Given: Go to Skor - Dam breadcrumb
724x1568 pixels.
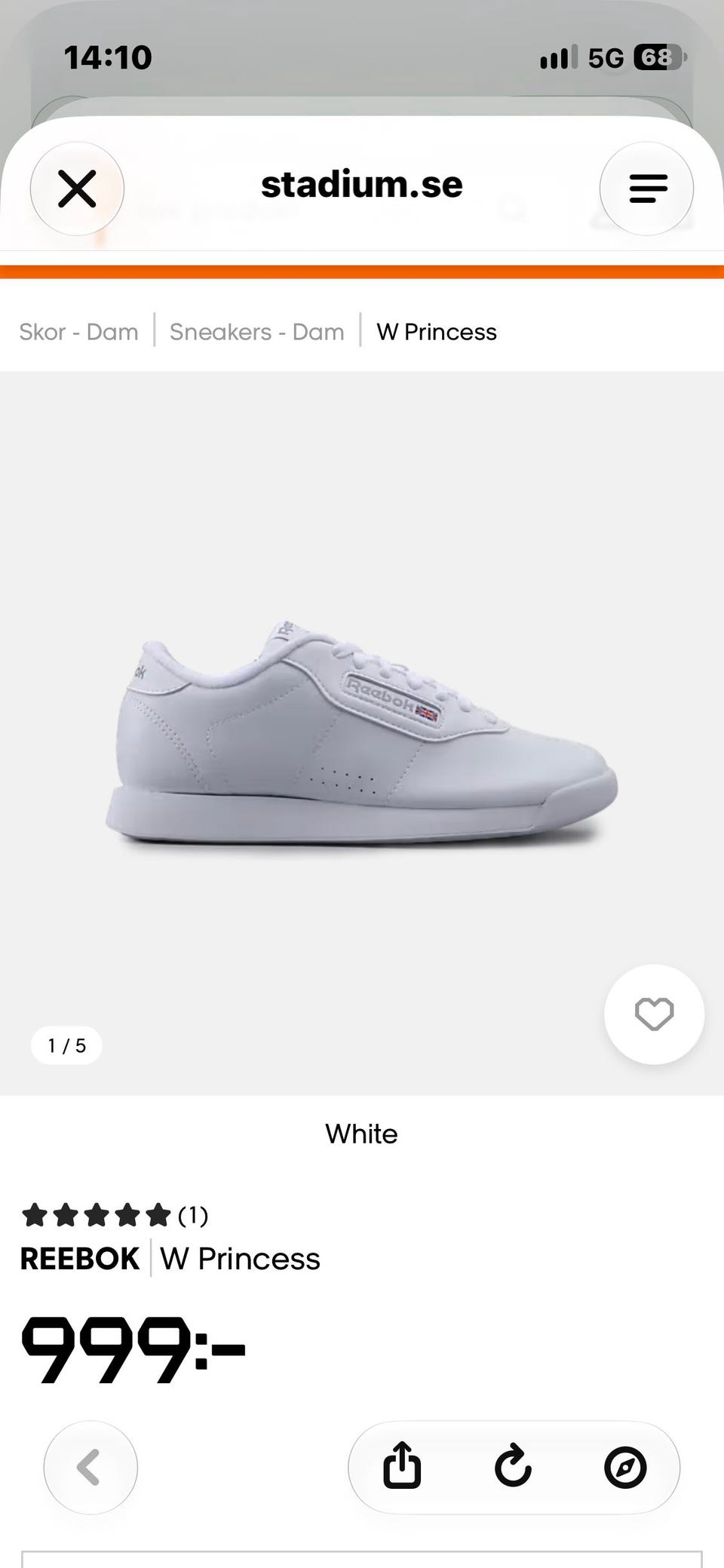Looking at the screenshot, I should coord(78,332).
